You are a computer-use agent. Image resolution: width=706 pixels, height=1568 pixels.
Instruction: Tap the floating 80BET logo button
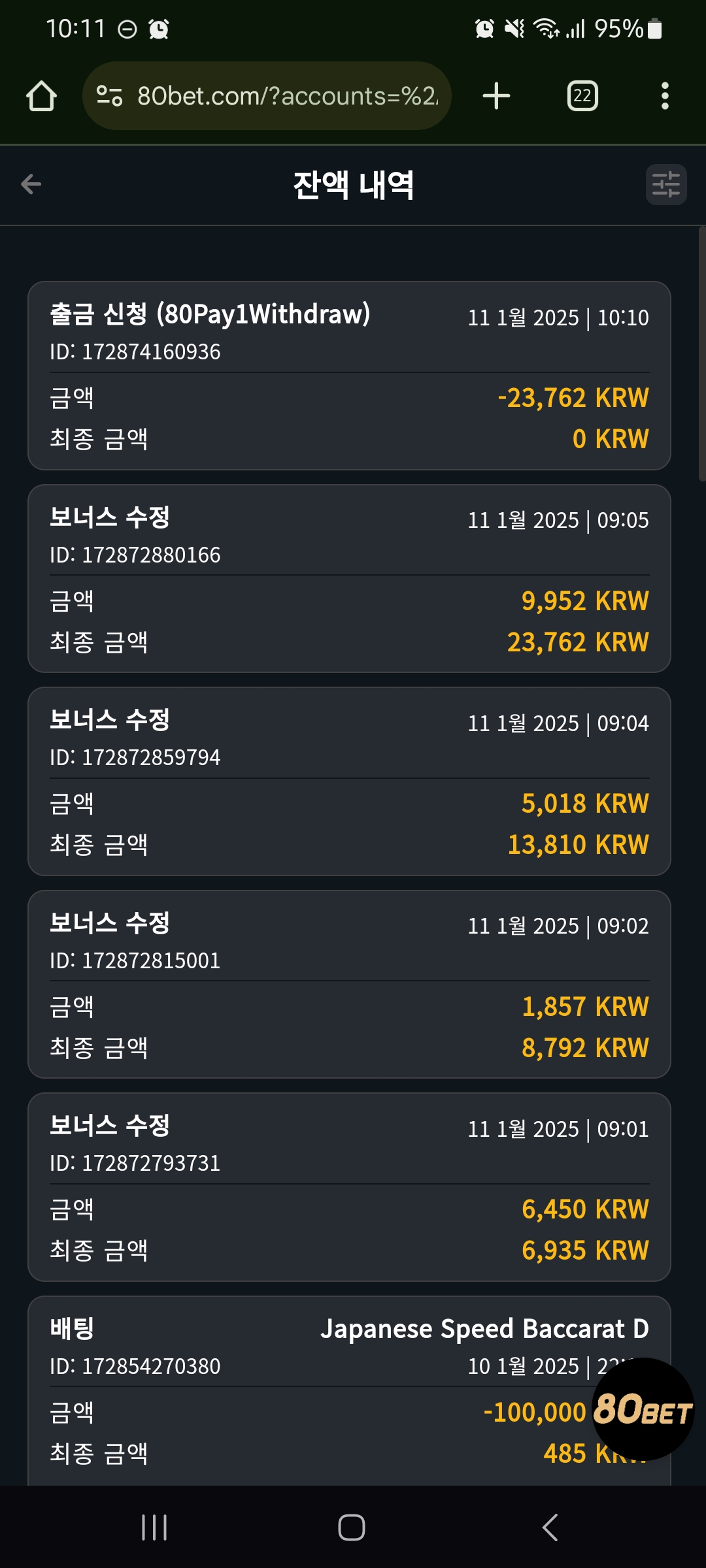pyautogui.click(x=643, y=1409)
